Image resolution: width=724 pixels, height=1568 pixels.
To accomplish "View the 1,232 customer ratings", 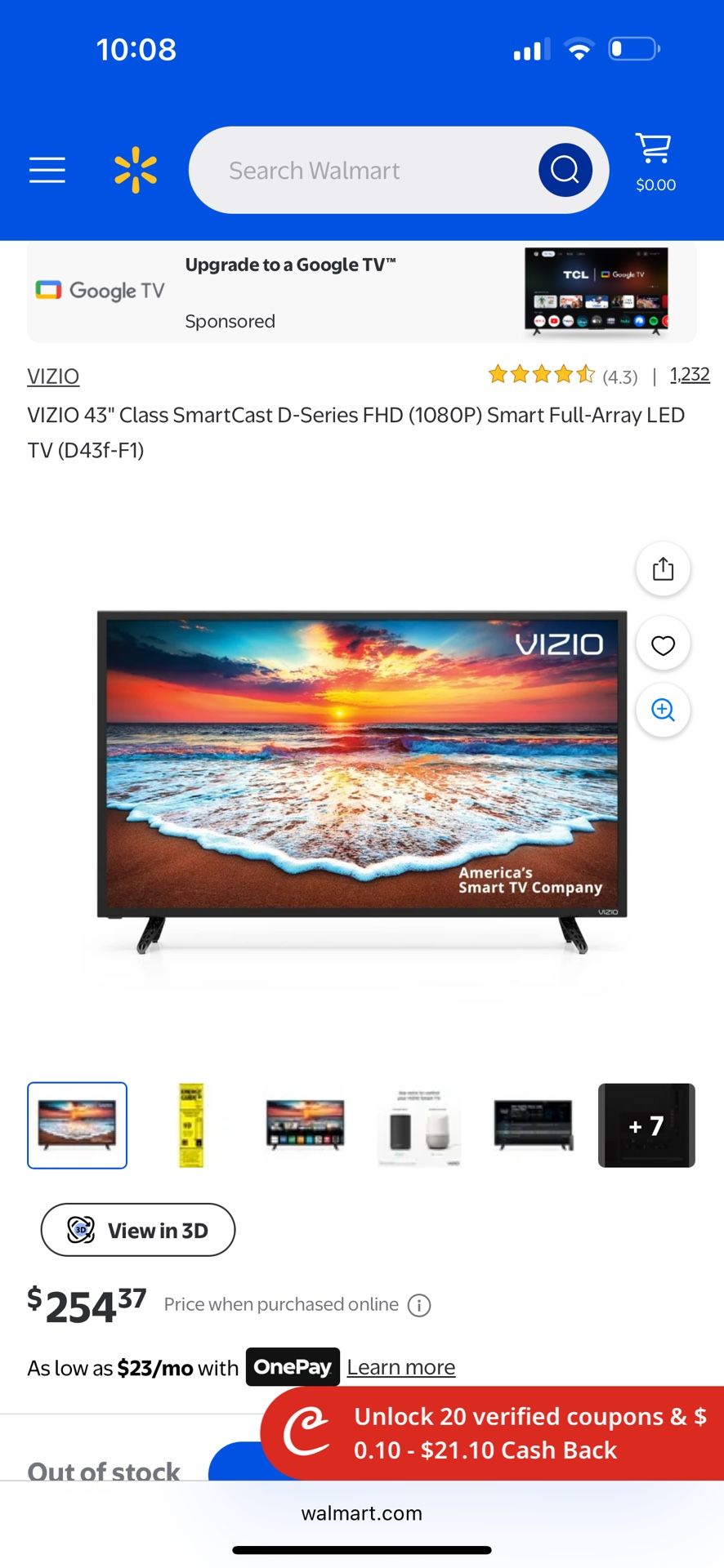I will [x=690, y=374].
